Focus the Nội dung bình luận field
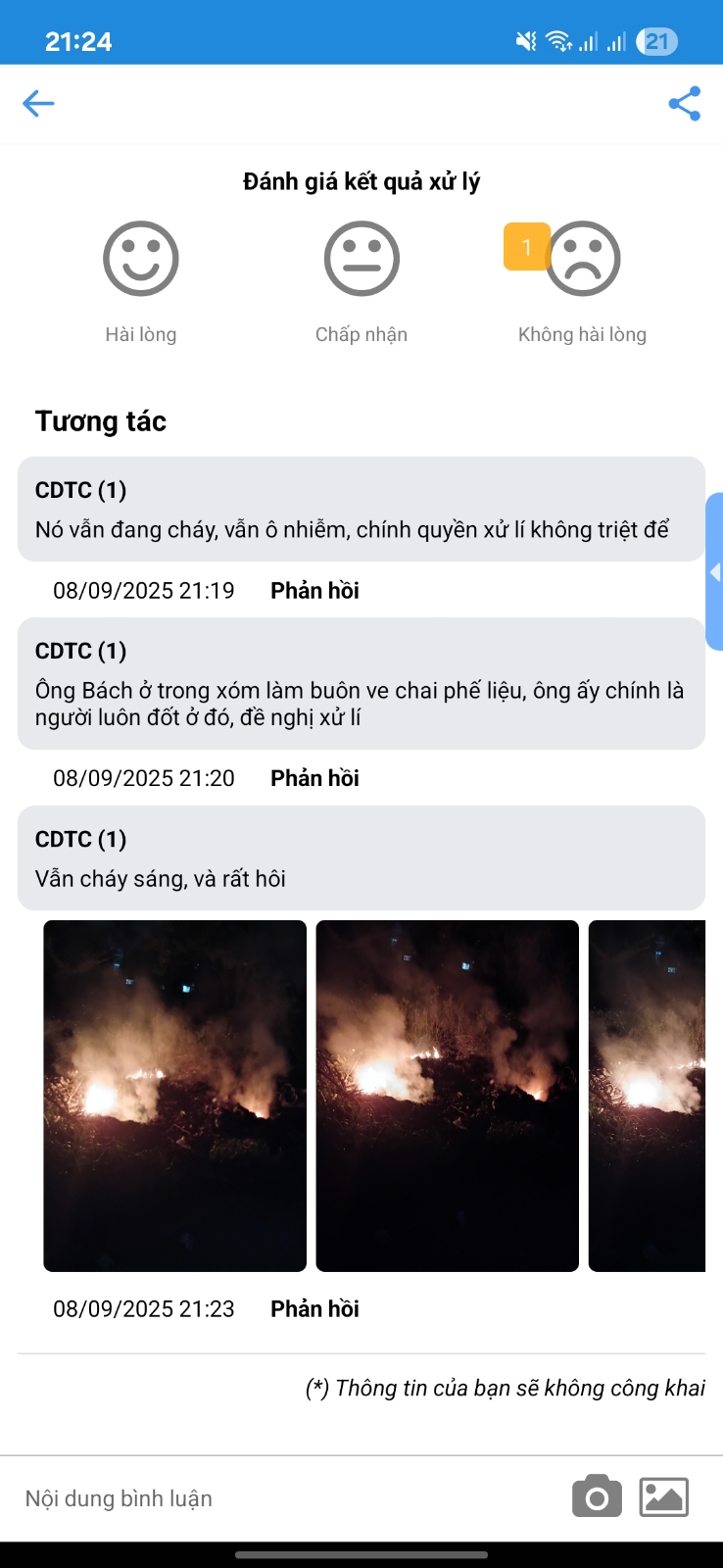 pyautogui.click(x=284, y=1498)
